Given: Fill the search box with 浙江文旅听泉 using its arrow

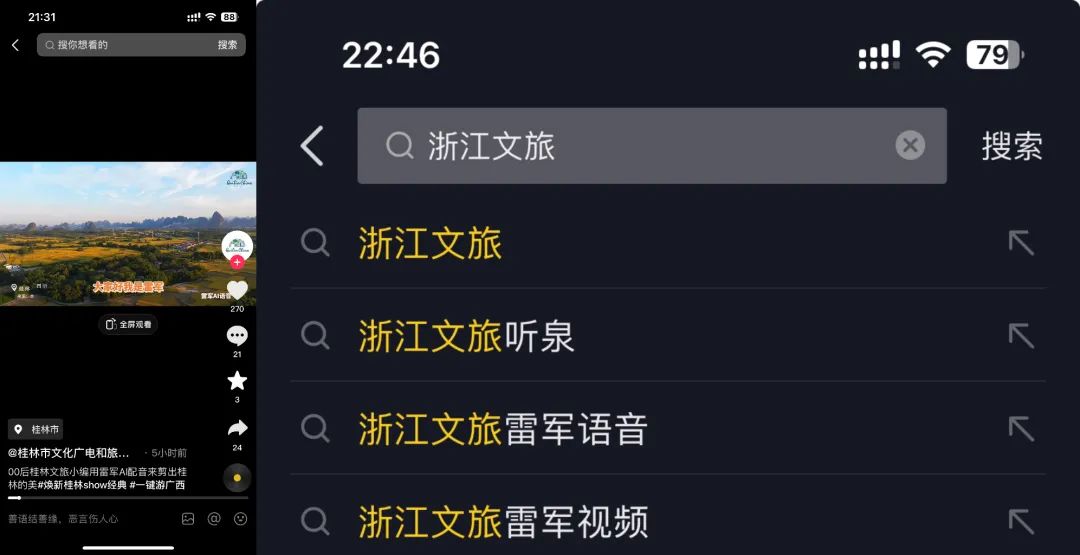Looking at the screenshot, I should [x=1020, y=336].
